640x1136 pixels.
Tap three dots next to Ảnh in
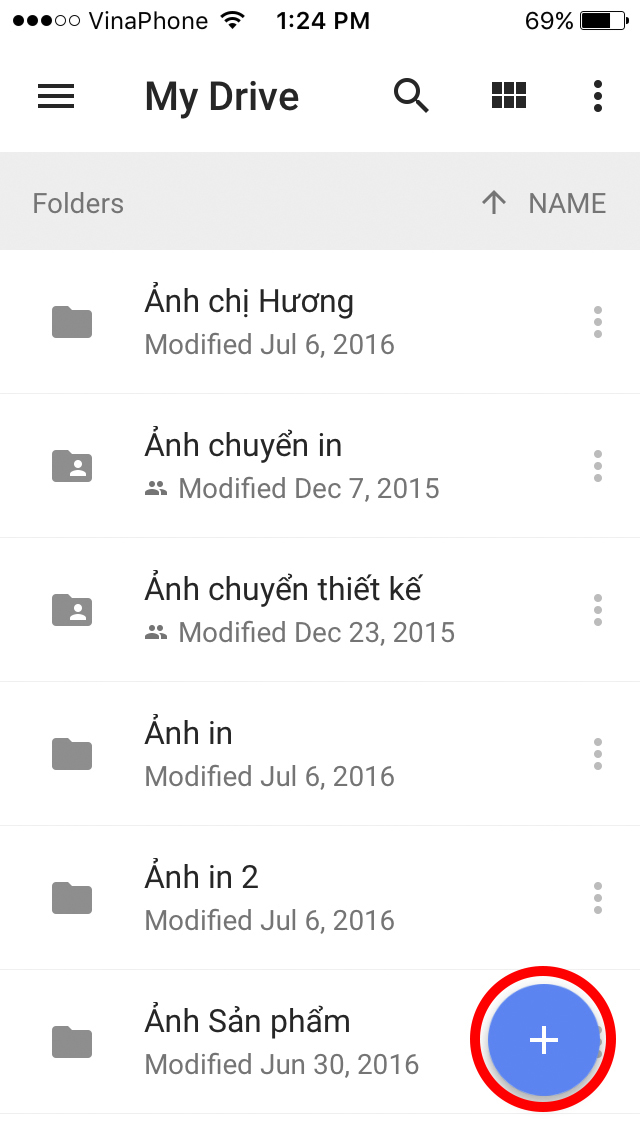(597, 753)
